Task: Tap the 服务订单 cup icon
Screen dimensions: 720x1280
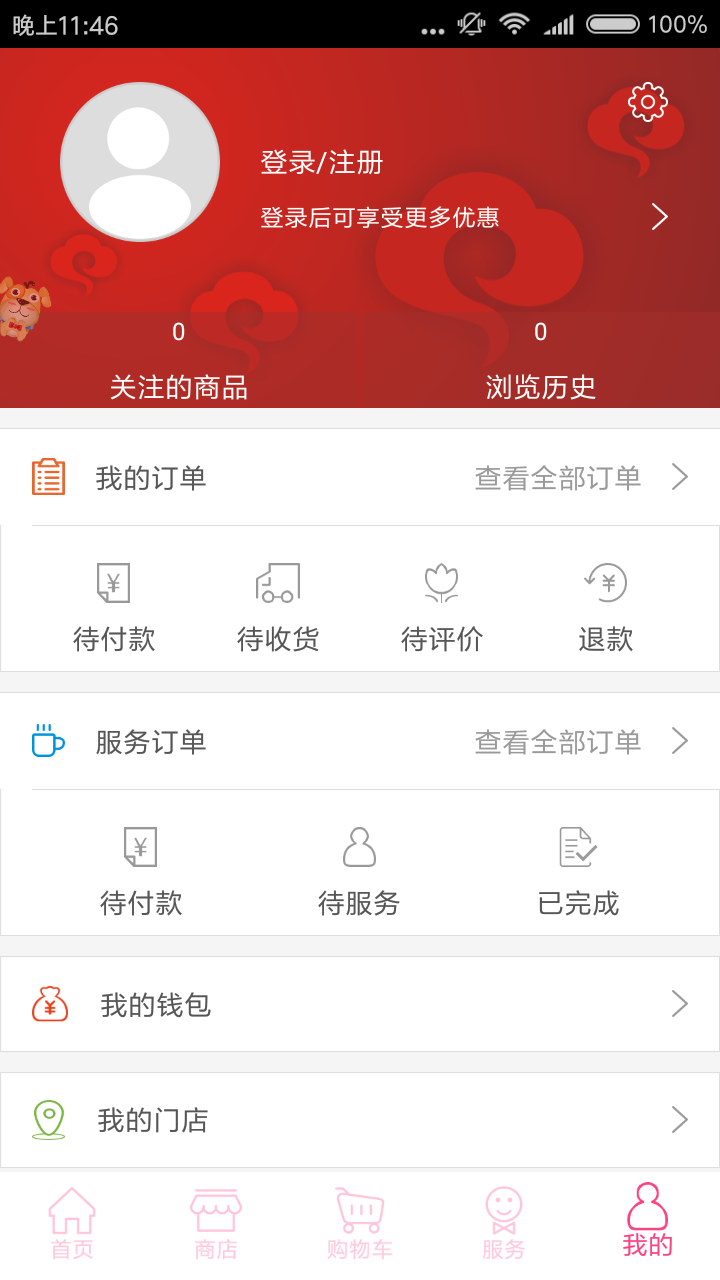Action: pyautogui.click(x=47, y=742)
